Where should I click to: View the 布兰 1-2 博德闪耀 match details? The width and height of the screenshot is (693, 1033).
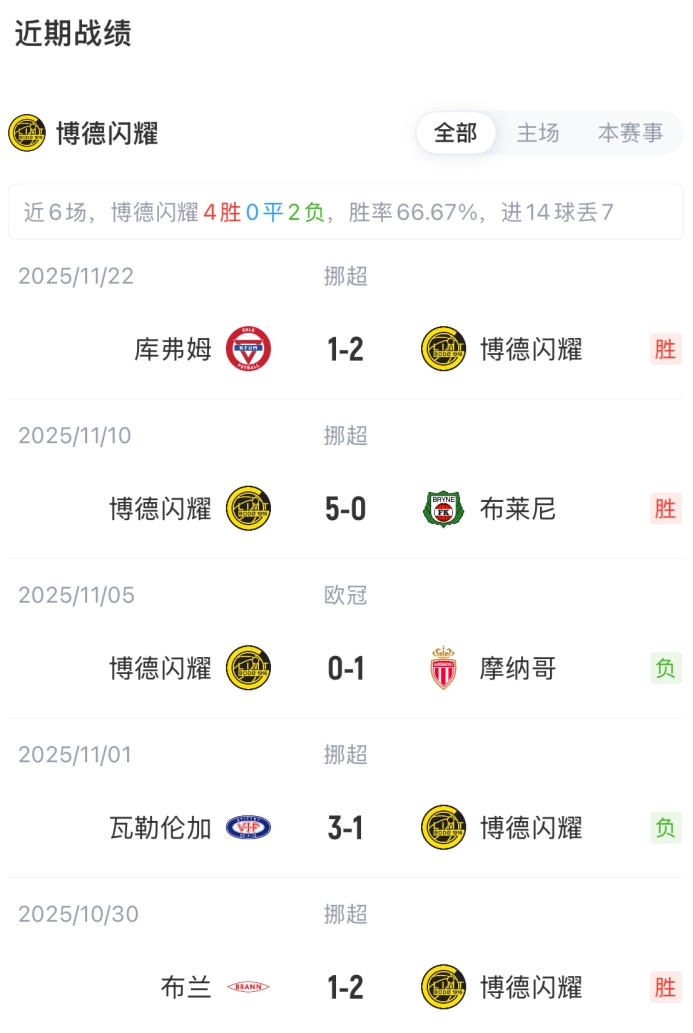point(345,987)
